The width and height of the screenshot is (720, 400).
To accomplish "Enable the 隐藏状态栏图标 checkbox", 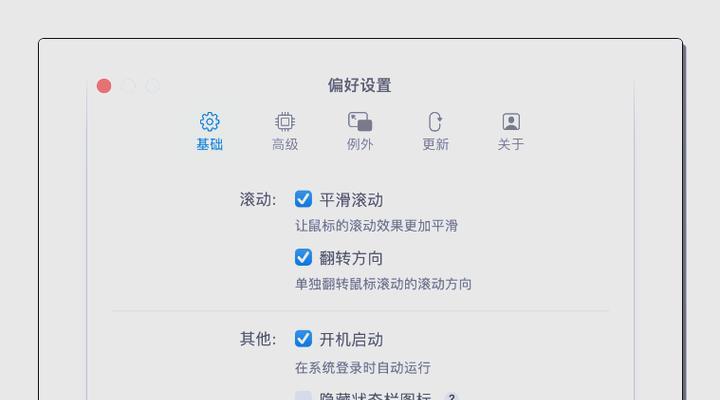I will click(303, 396).
